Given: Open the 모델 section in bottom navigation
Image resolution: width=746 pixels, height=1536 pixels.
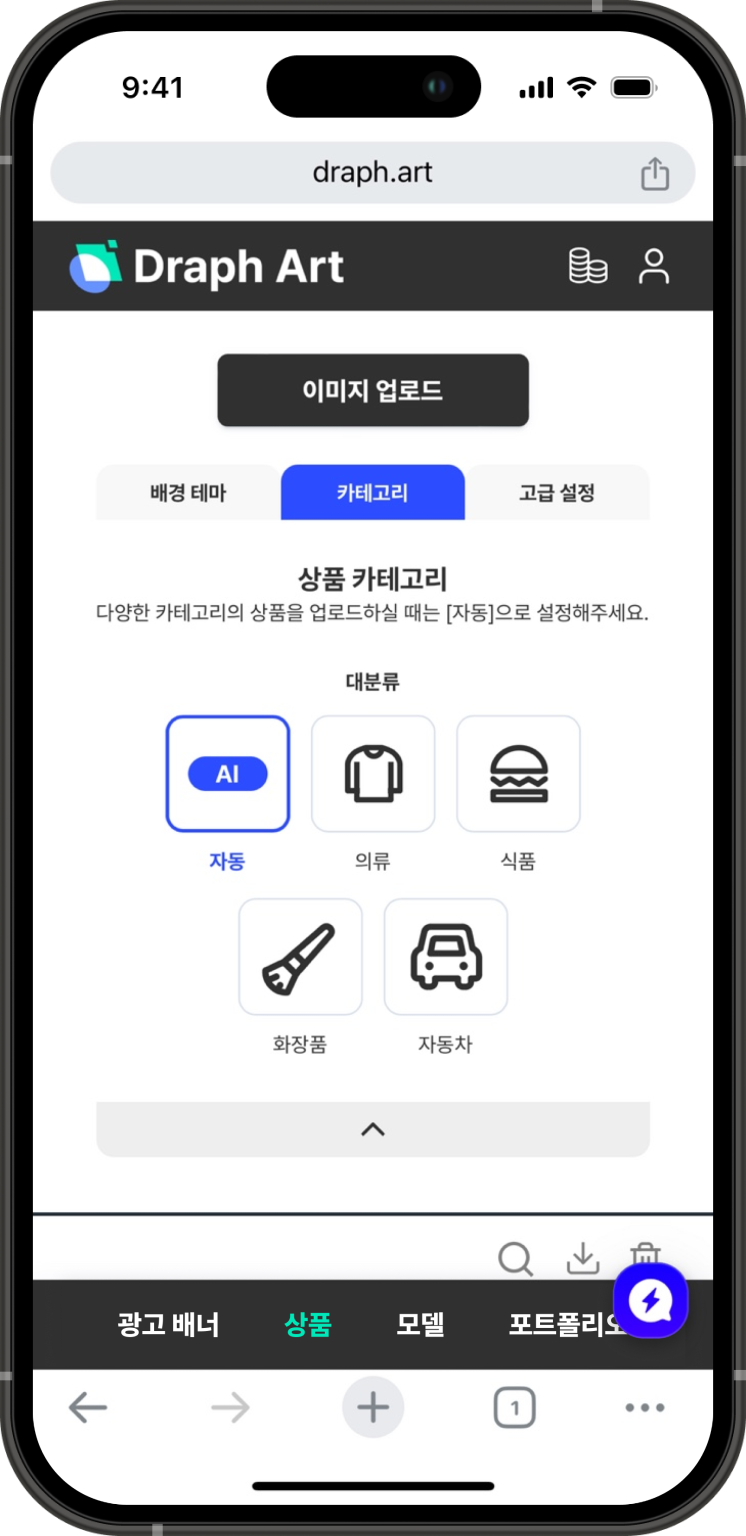Looking at the screenshot, I should (x=420, y=1324).
